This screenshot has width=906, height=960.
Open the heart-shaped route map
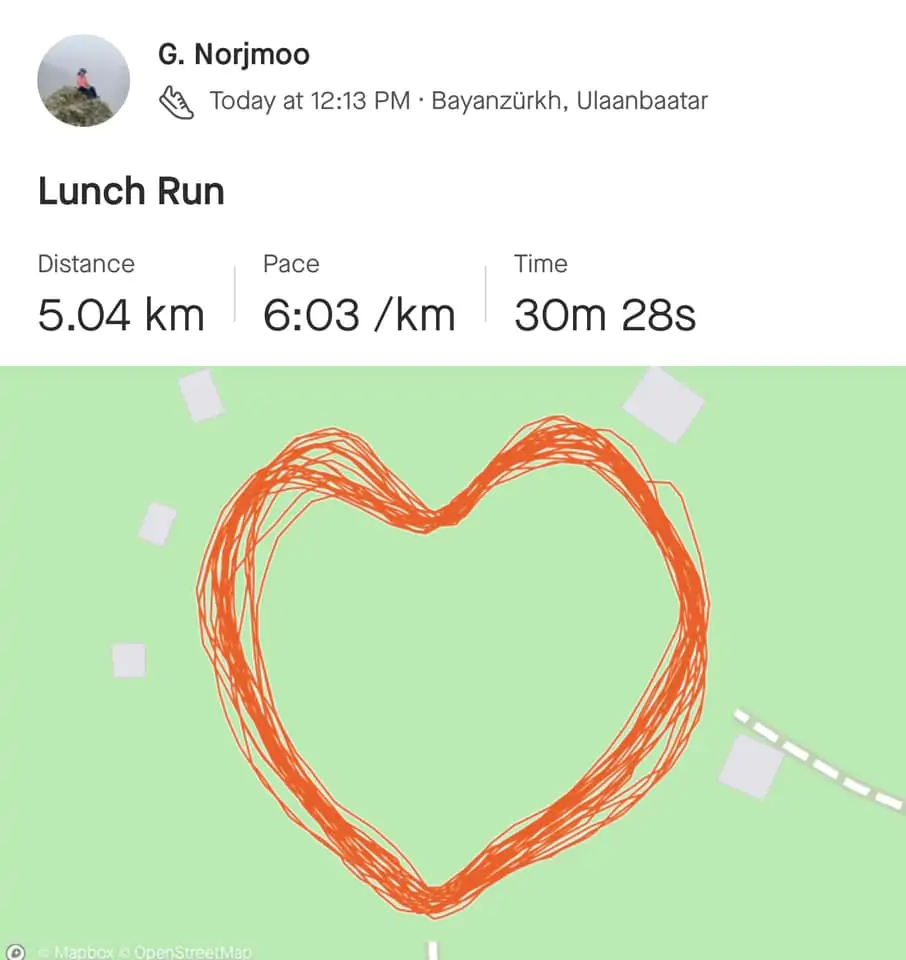452,660
